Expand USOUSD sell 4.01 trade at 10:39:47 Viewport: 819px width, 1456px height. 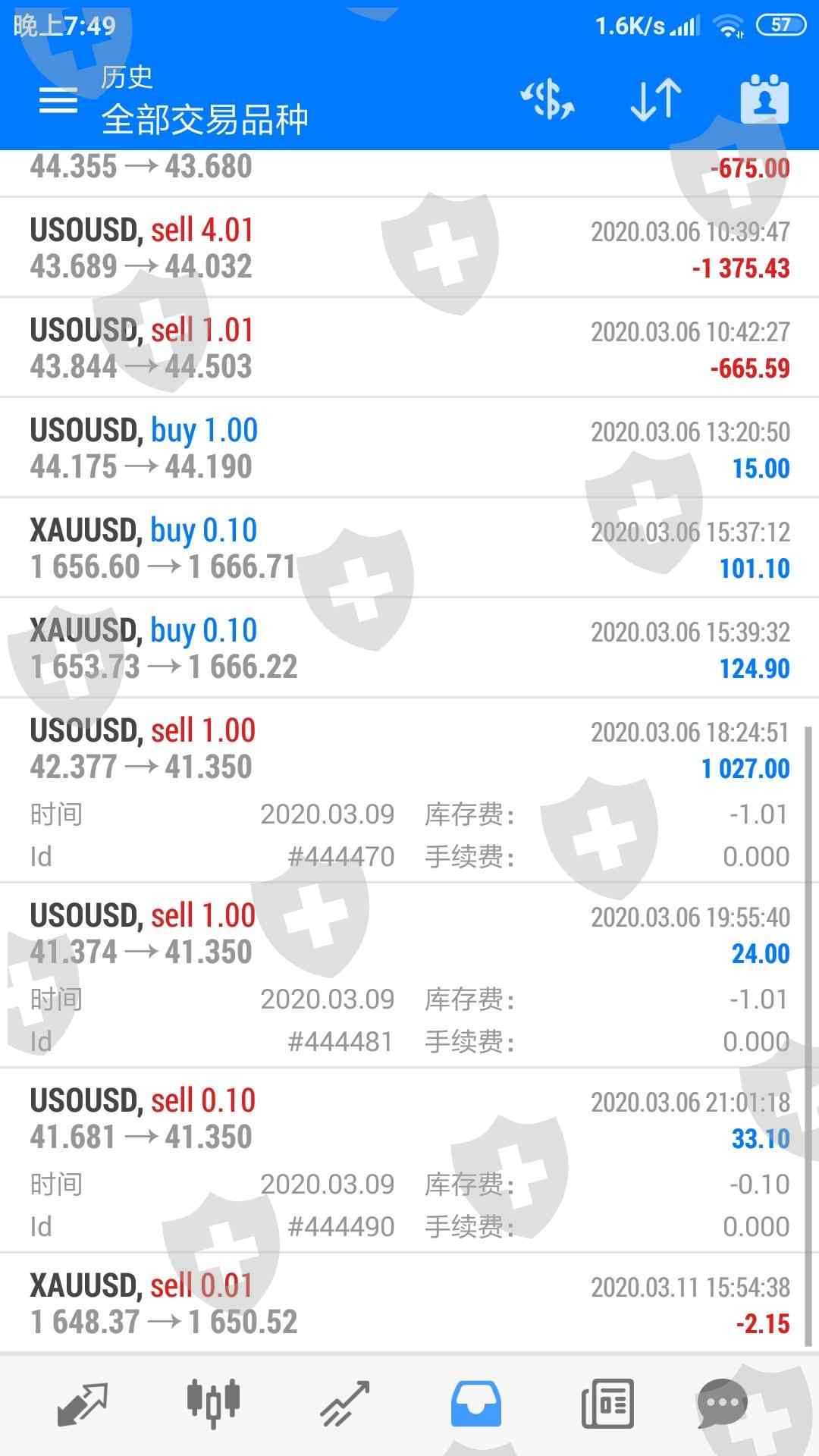click(409, 248)
